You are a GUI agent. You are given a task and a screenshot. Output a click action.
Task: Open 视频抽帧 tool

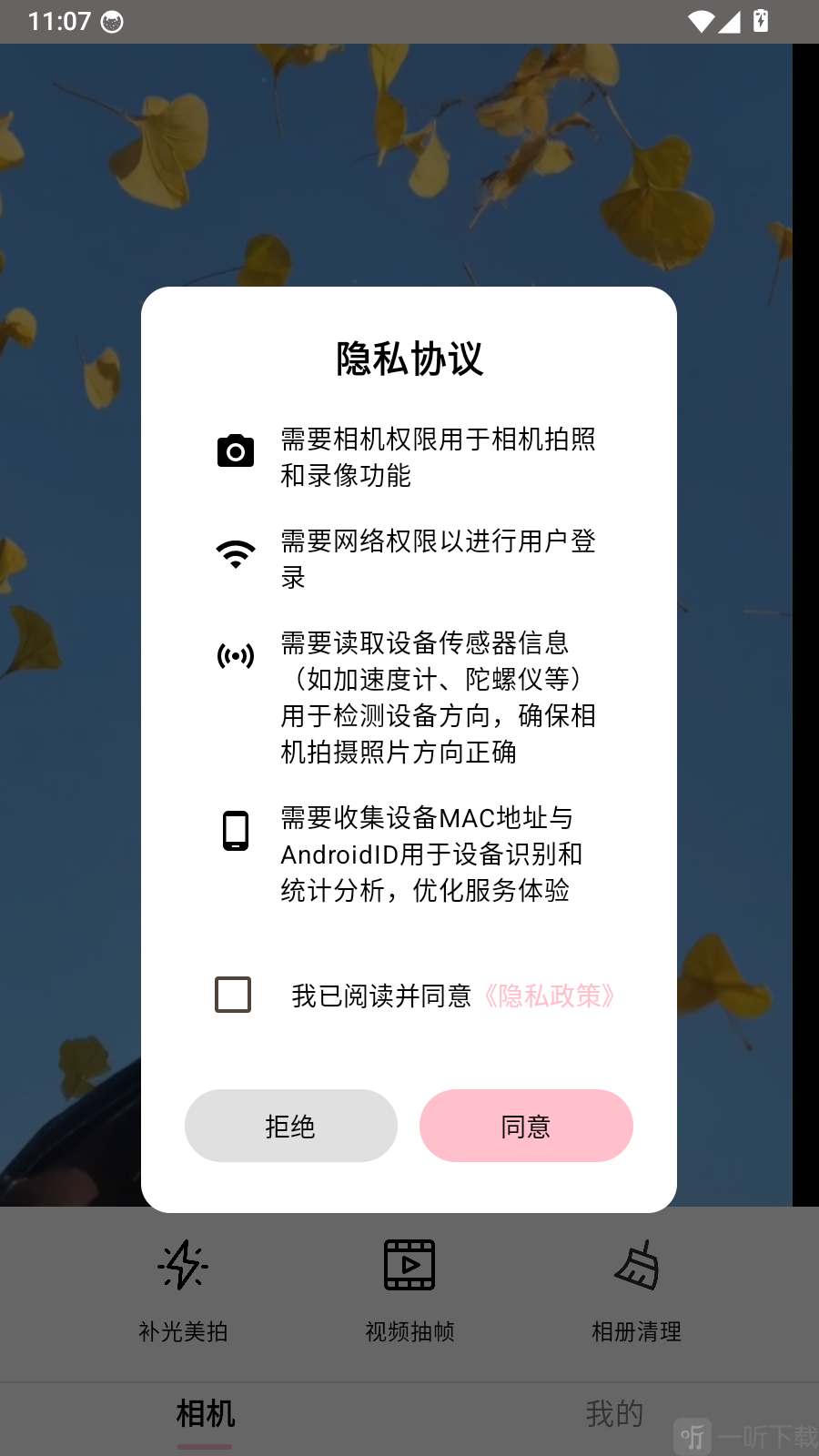pyautogui.click(x=409, y=1290)
